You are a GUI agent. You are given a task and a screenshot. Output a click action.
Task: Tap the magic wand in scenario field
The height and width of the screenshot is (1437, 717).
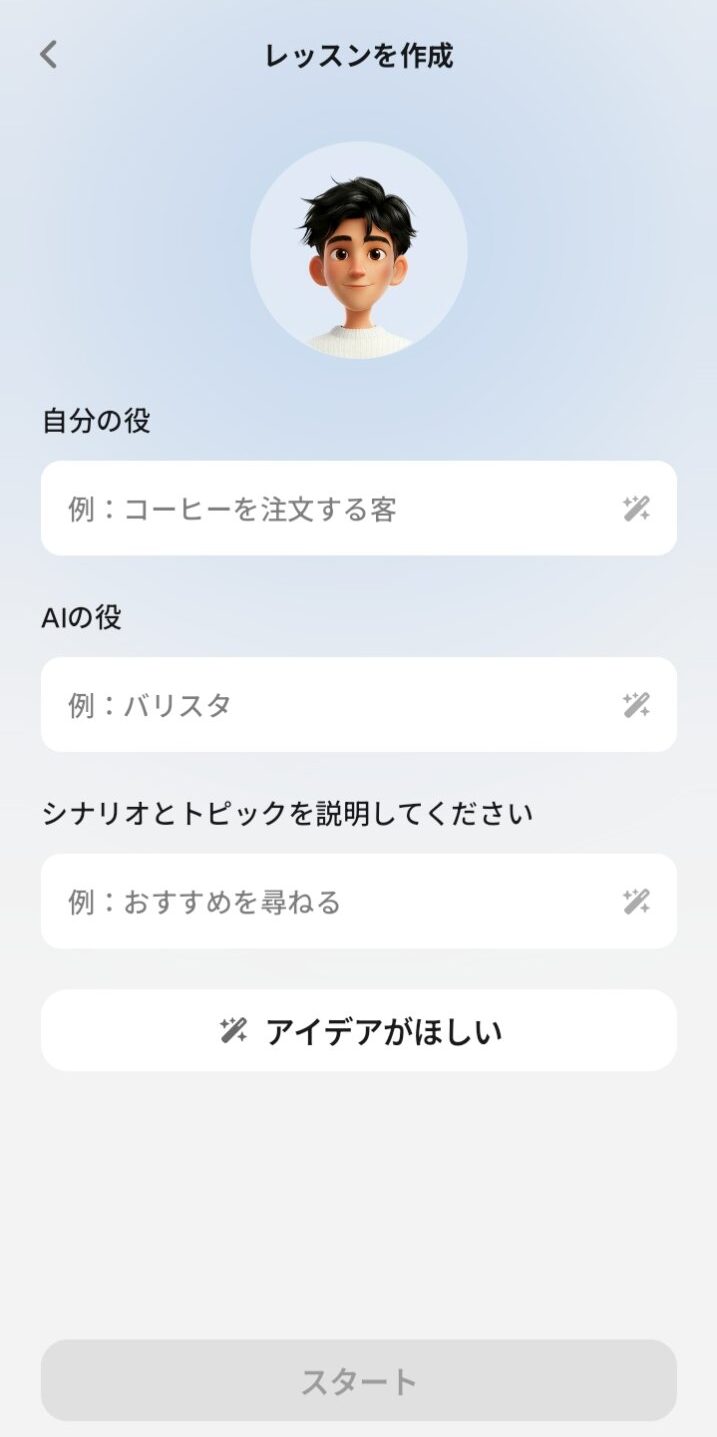pos(636,902)
